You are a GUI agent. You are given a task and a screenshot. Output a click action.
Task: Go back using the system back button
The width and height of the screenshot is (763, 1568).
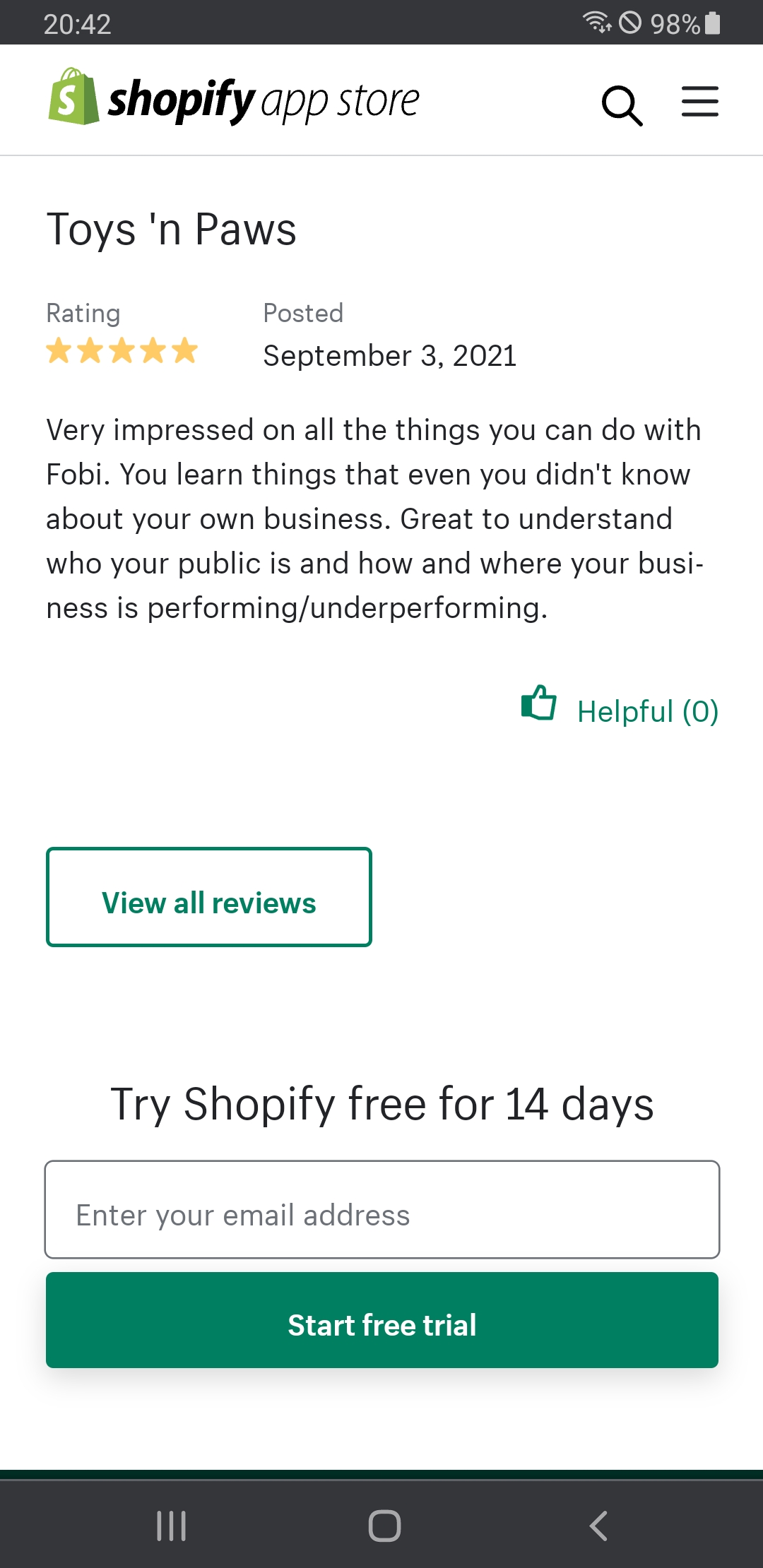click(x=598, y=1526)
